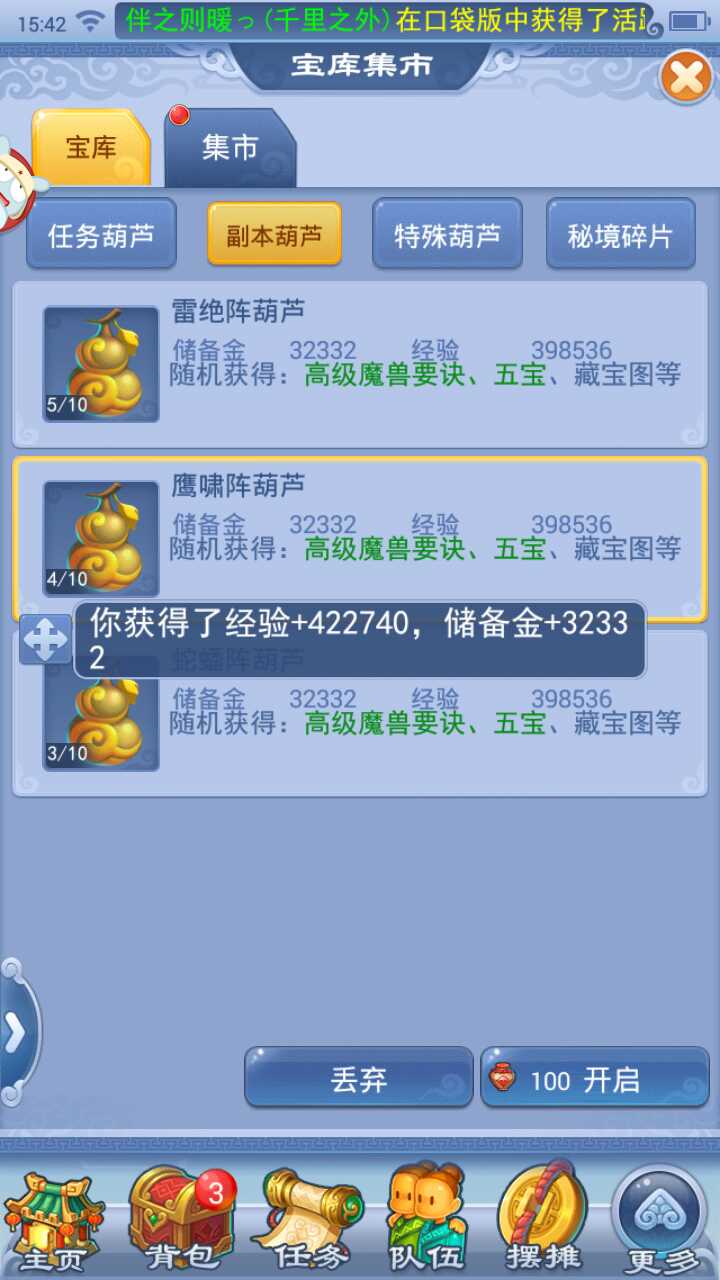Switch to the 集市 tab
Image resolution: width=720 pixels, height=1280 pixels.
point(230,149)
